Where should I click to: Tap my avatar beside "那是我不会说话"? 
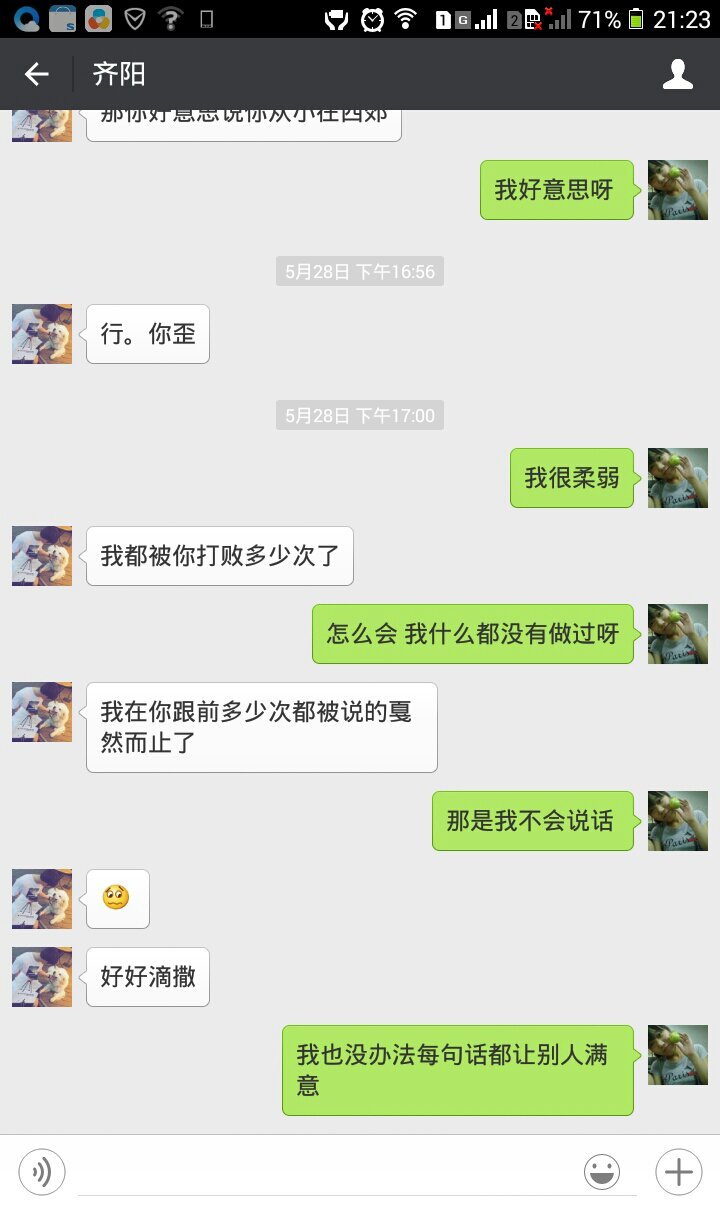click(x=677, y=821)
